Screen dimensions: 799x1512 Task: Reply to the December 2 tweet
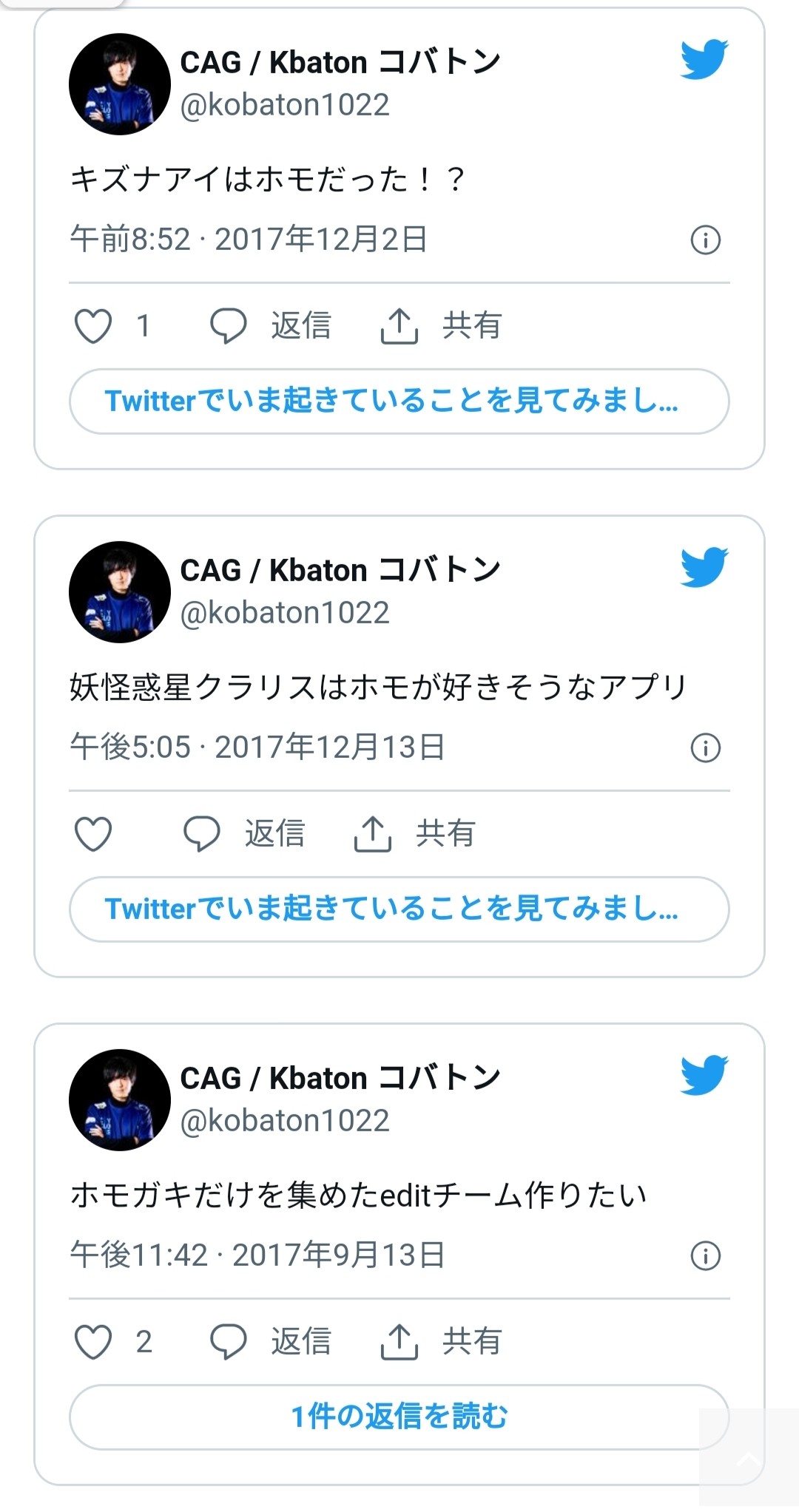click(x=271, y=326)
